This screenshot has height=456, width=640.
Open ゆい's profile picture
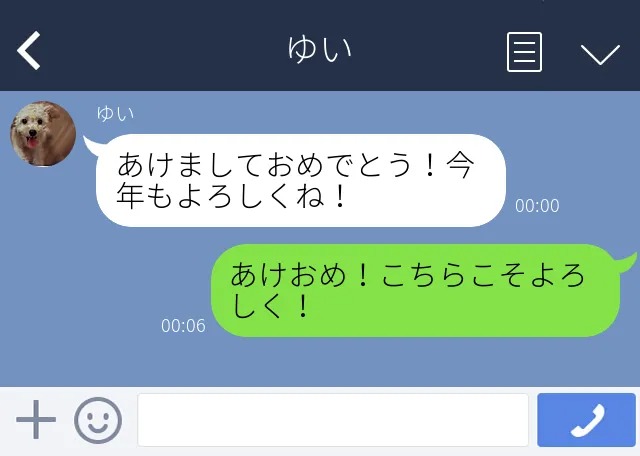[x=43, y=133]
